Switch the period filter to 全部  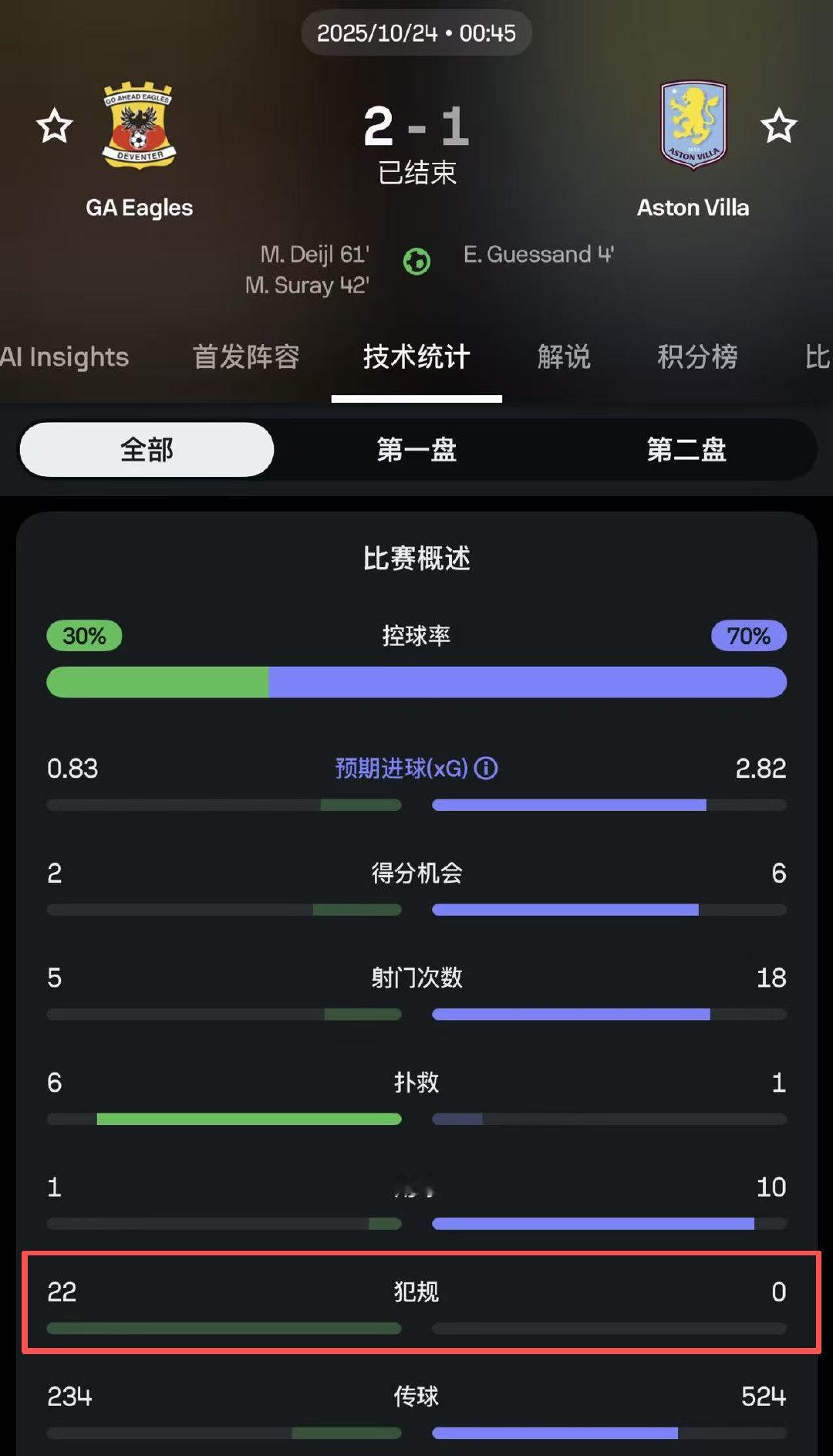[147, 449]
